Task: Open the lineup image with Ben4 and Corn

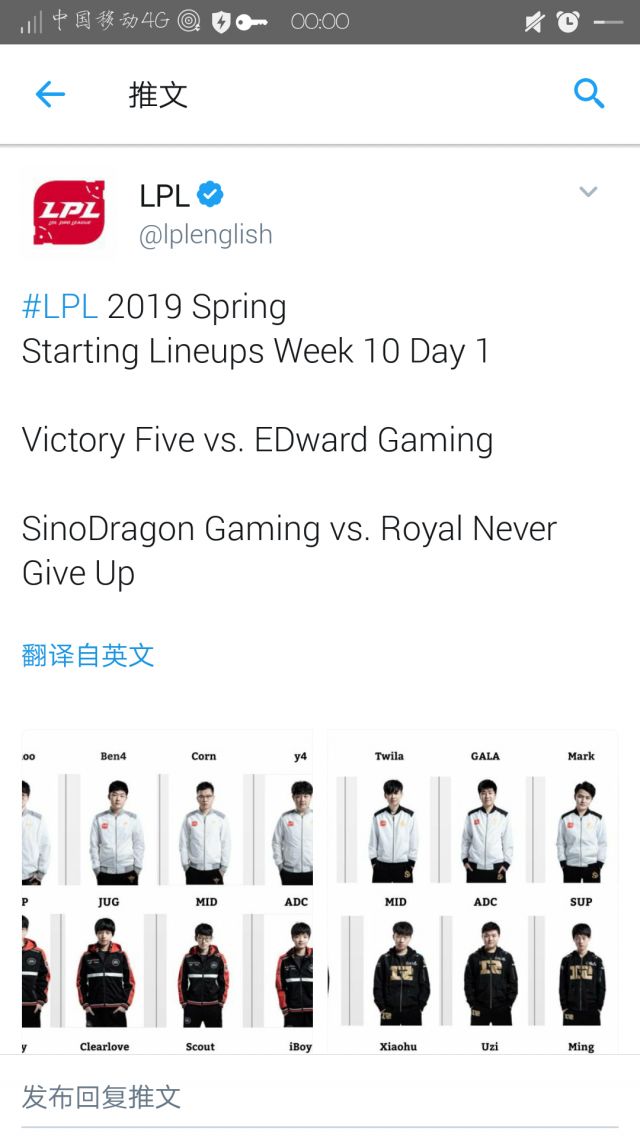Action: pos(167,892)
